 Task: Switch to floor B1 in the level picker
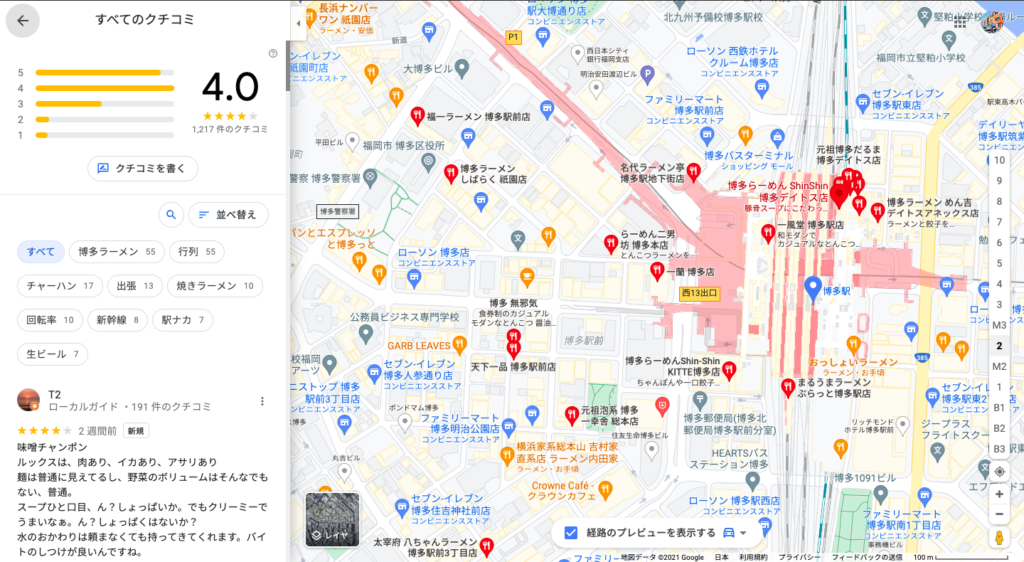pyautogui.click(x=998, y=408)
